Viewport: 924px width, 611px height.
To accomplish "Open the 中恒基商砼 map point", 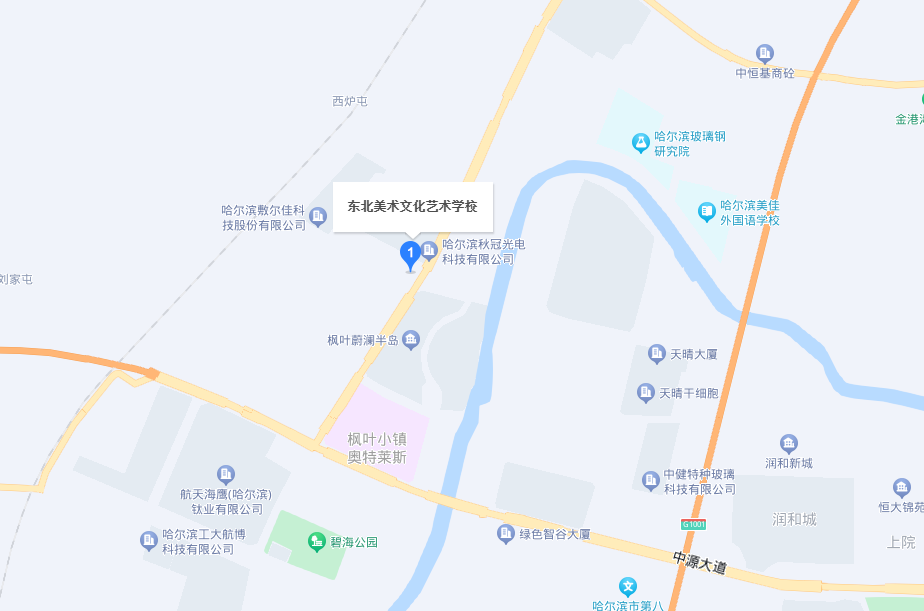I will coord(765,54).
